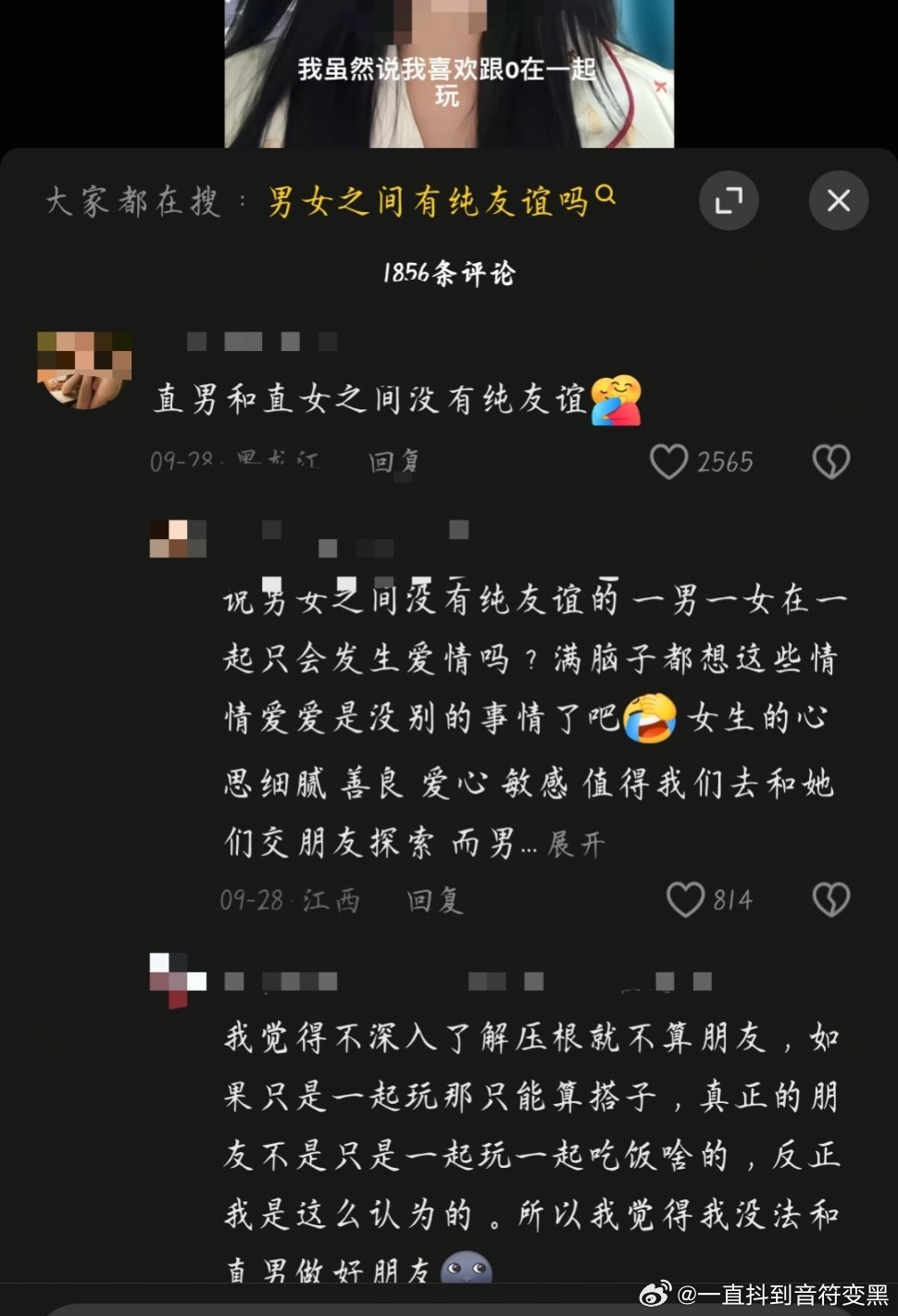
Task: Tap the video preview at the top
Action: (449, 74)
